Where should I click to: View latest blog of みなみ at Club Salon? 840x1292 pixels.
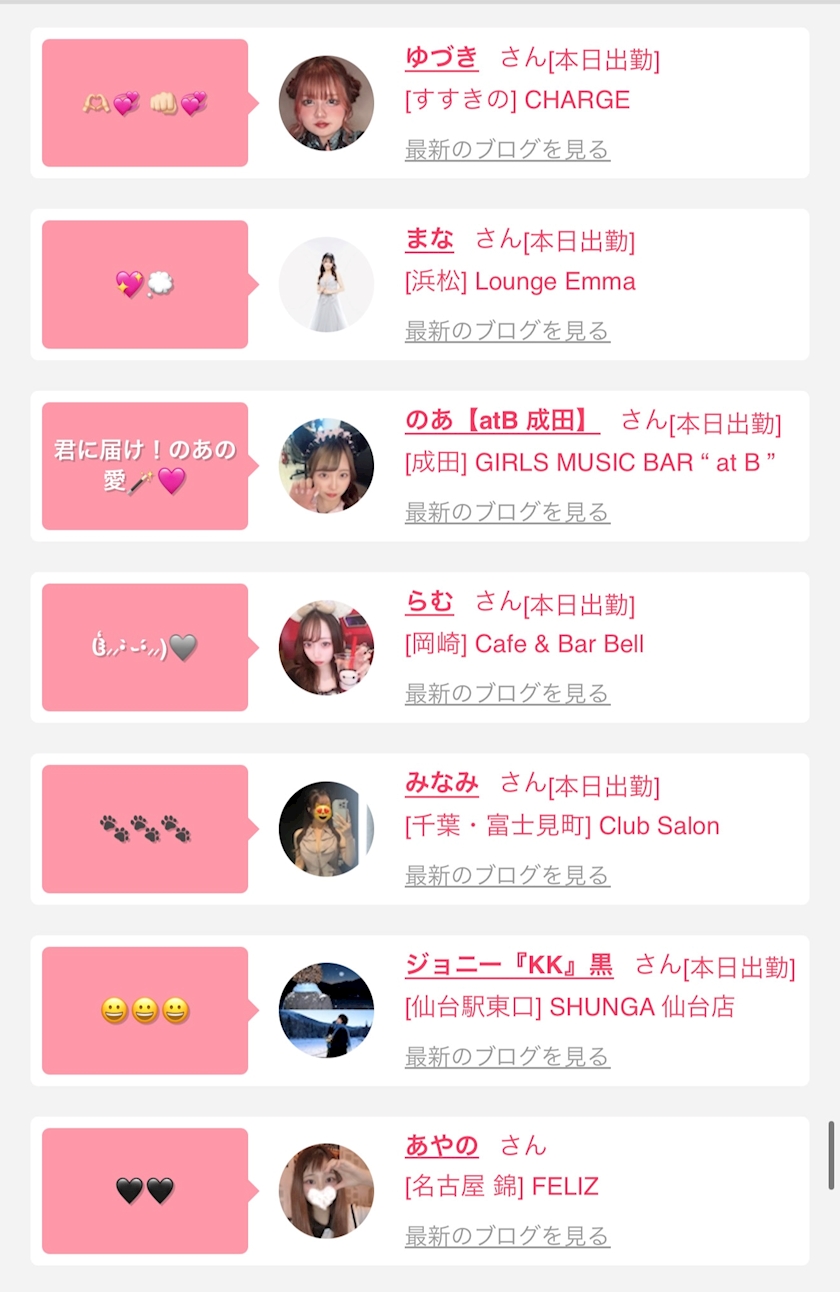[507, 876]
